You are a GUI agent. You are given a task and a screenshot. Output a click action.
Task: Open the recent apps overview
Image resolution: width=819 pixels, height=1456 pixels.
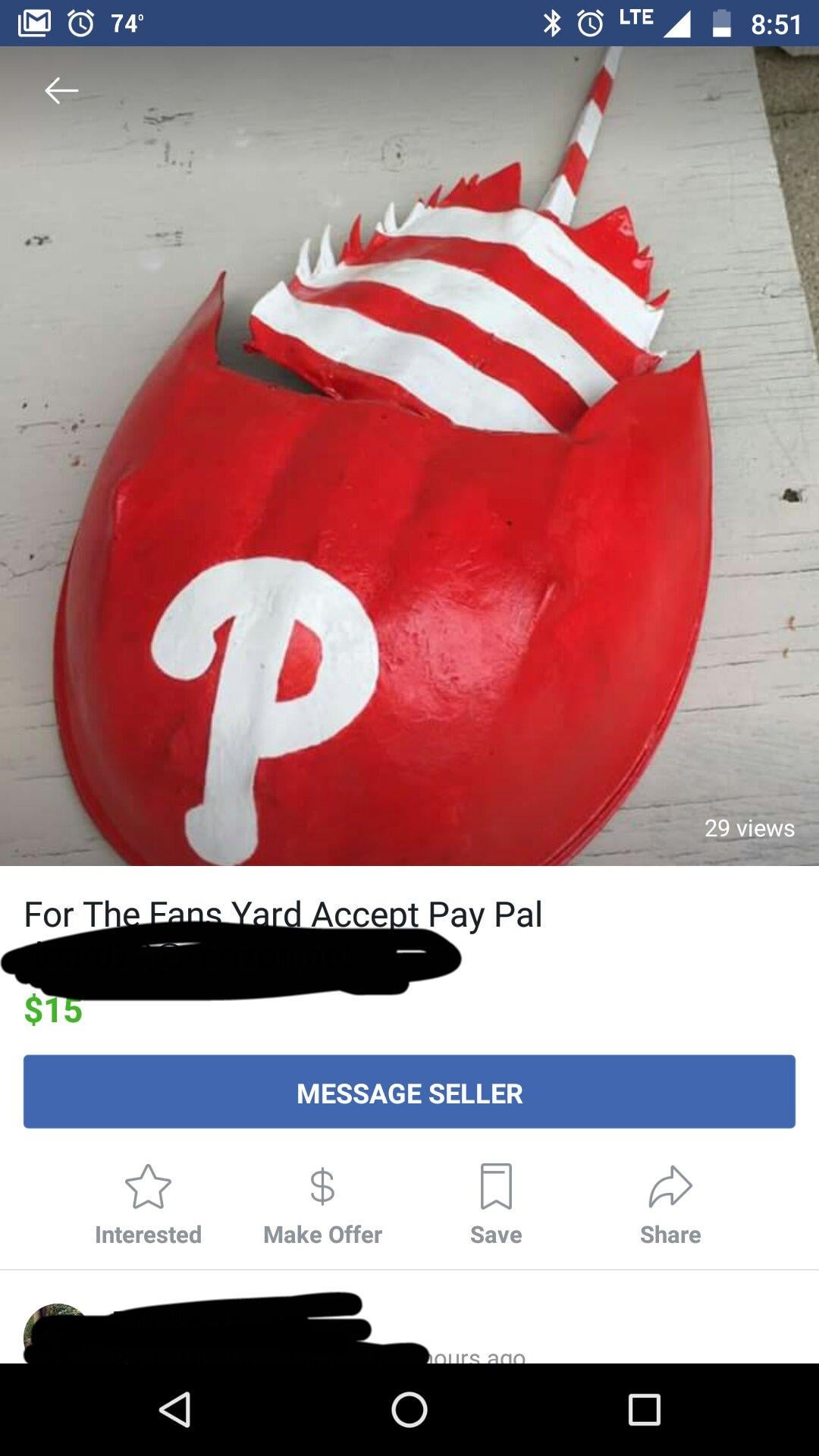(644, 1410)
